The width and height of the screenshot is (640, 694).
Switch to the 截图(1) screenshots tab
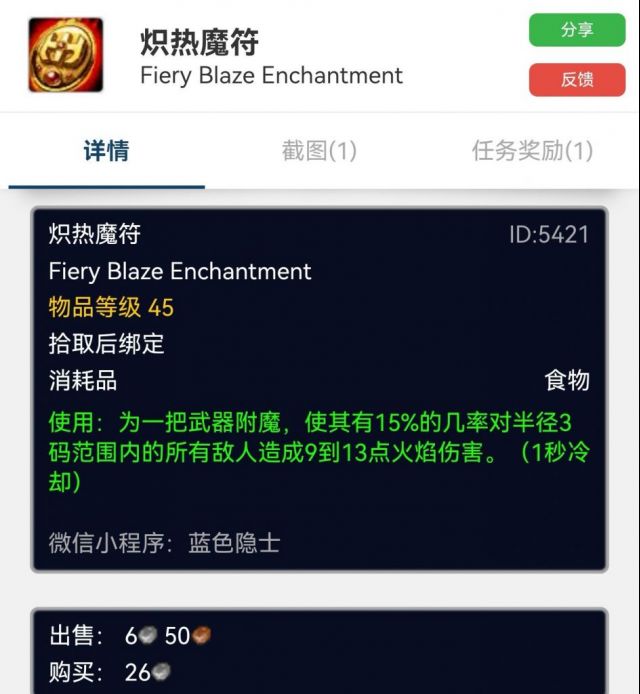point(319,151)
